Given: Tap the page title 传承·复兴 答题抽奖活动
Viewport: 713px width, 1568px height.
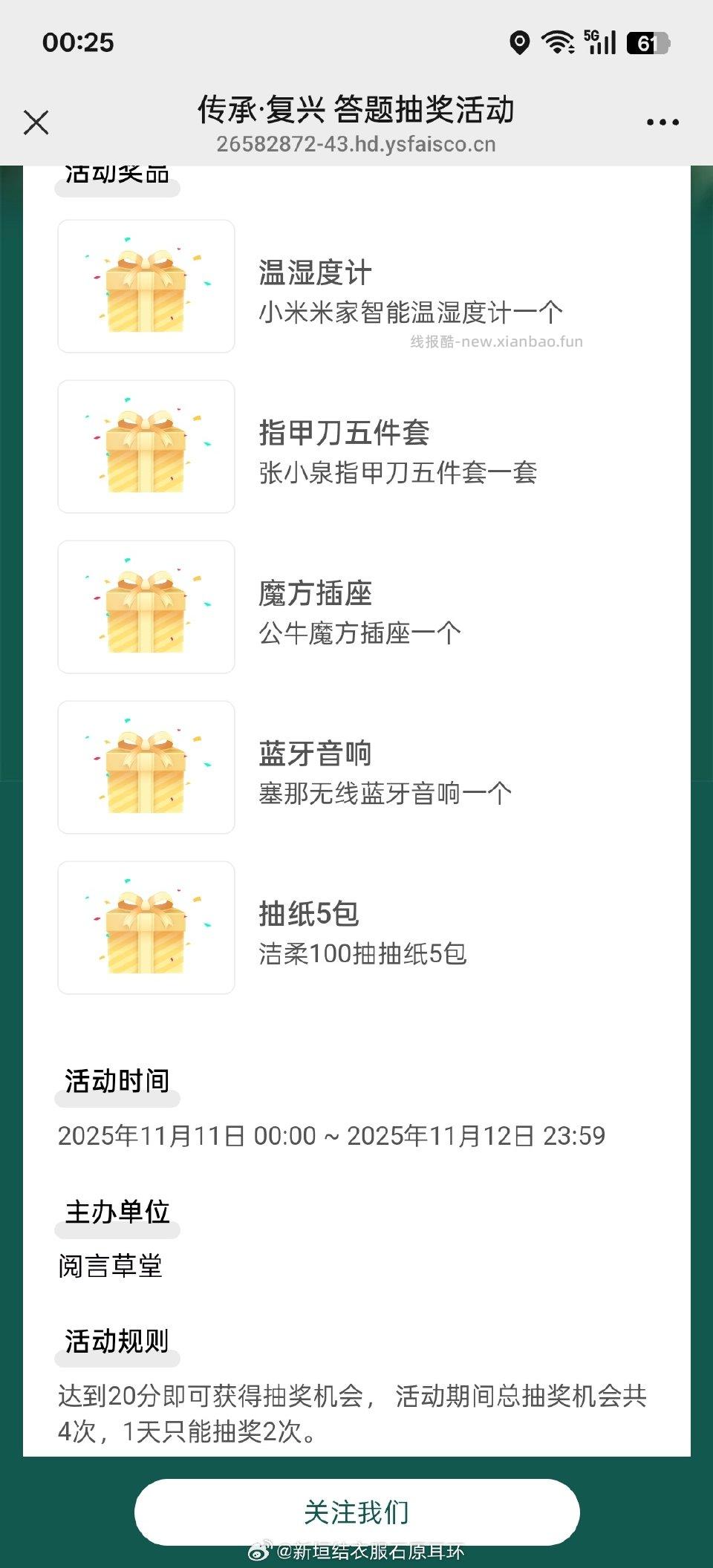Looking at the screenshot, I should pos(356,110).
